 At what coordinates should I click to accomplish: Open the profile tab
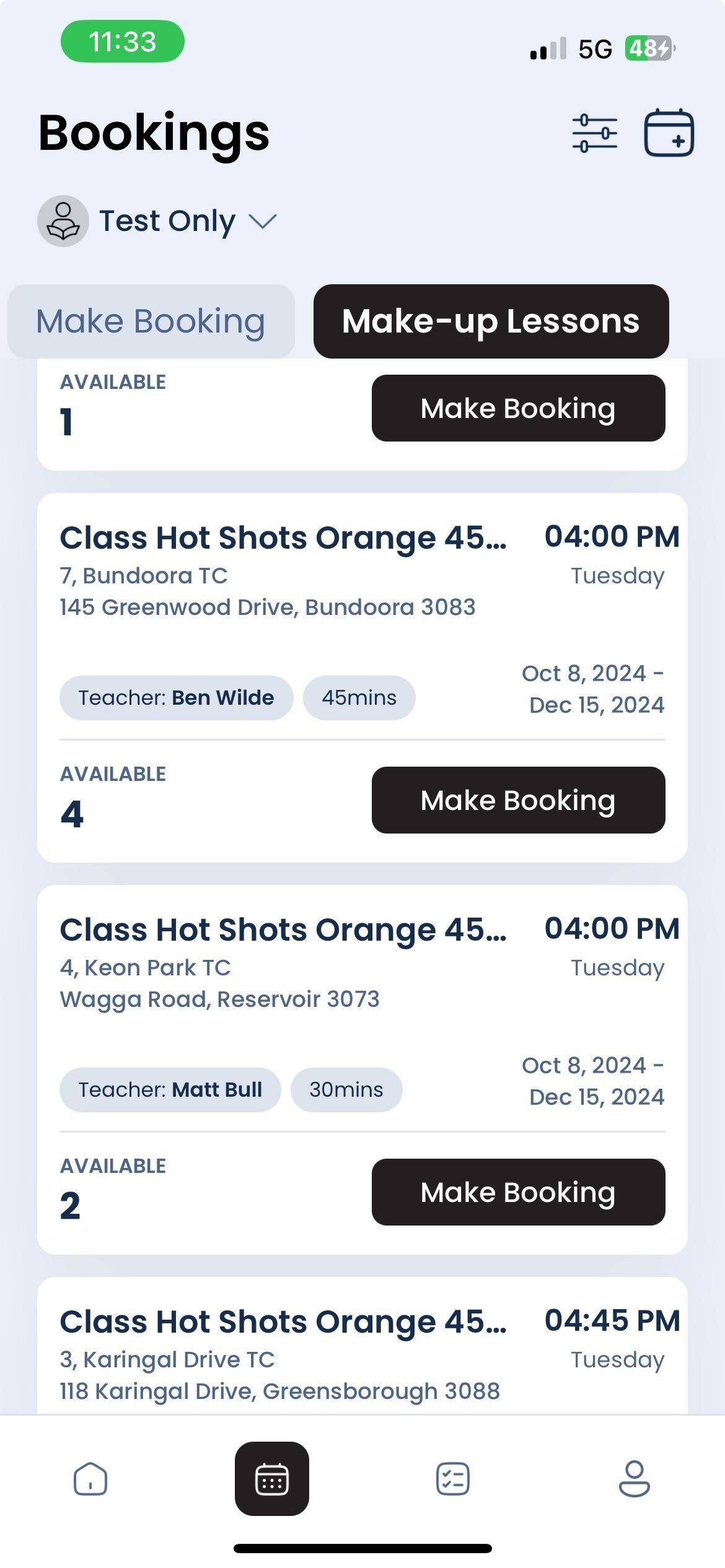635,1479
